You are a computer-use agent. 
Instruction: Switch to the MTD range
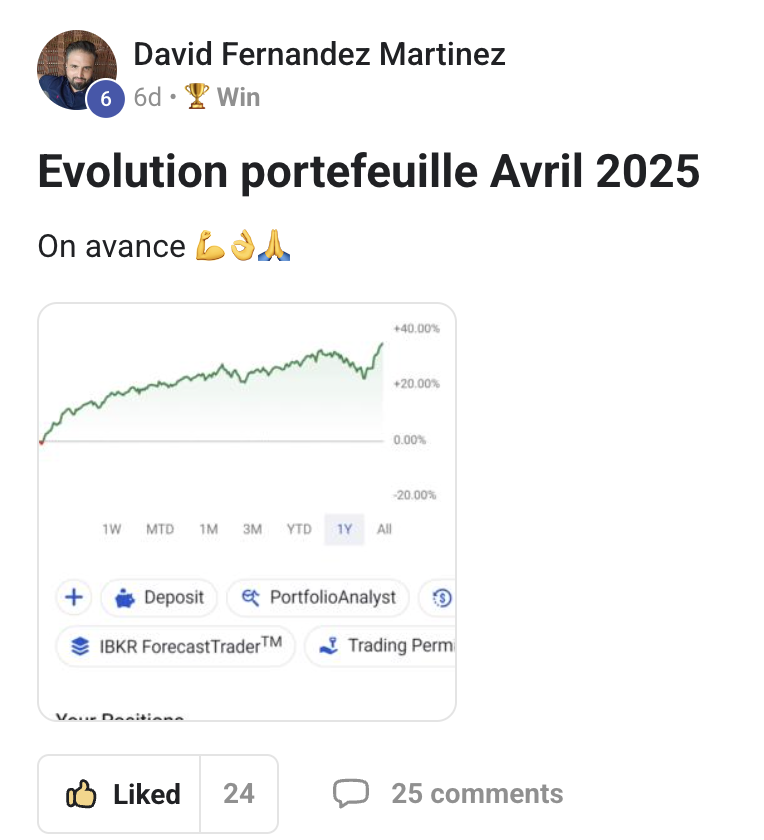(x=161, y=530)
